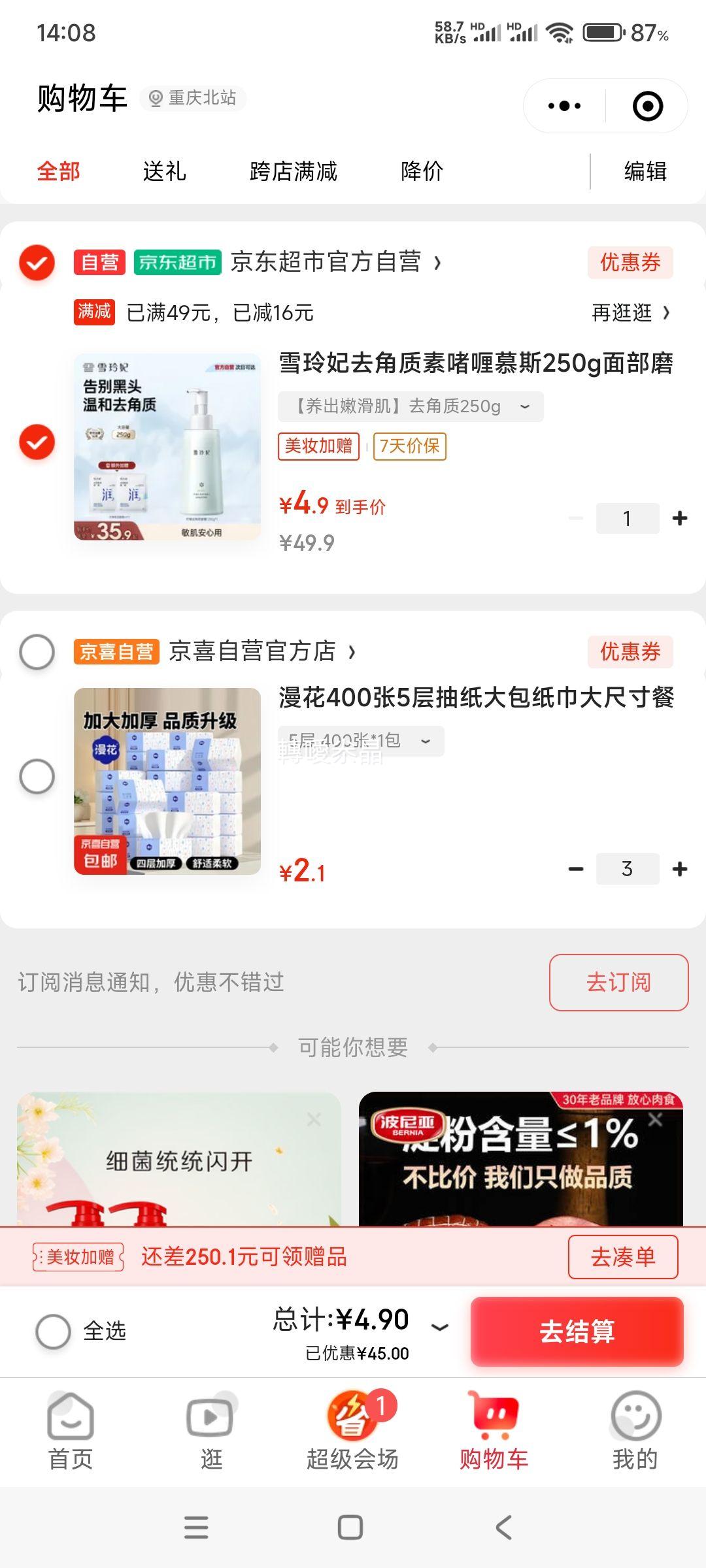The height and width of the screenshot is (1568, 706).
Task: Switch to the 送礼 tab
Action: [164, 172]
